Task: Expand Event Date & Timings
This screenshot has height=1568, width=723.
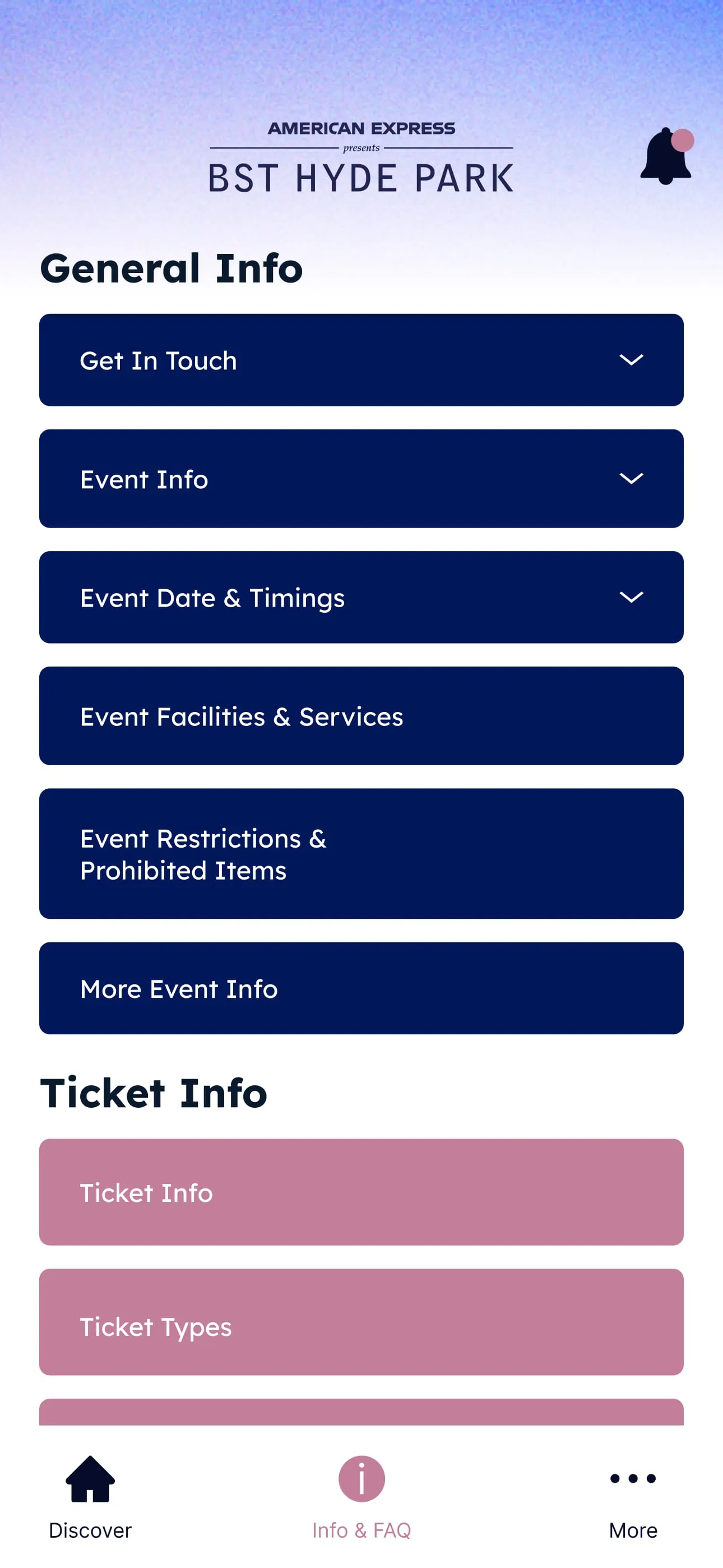Action: 361,597
